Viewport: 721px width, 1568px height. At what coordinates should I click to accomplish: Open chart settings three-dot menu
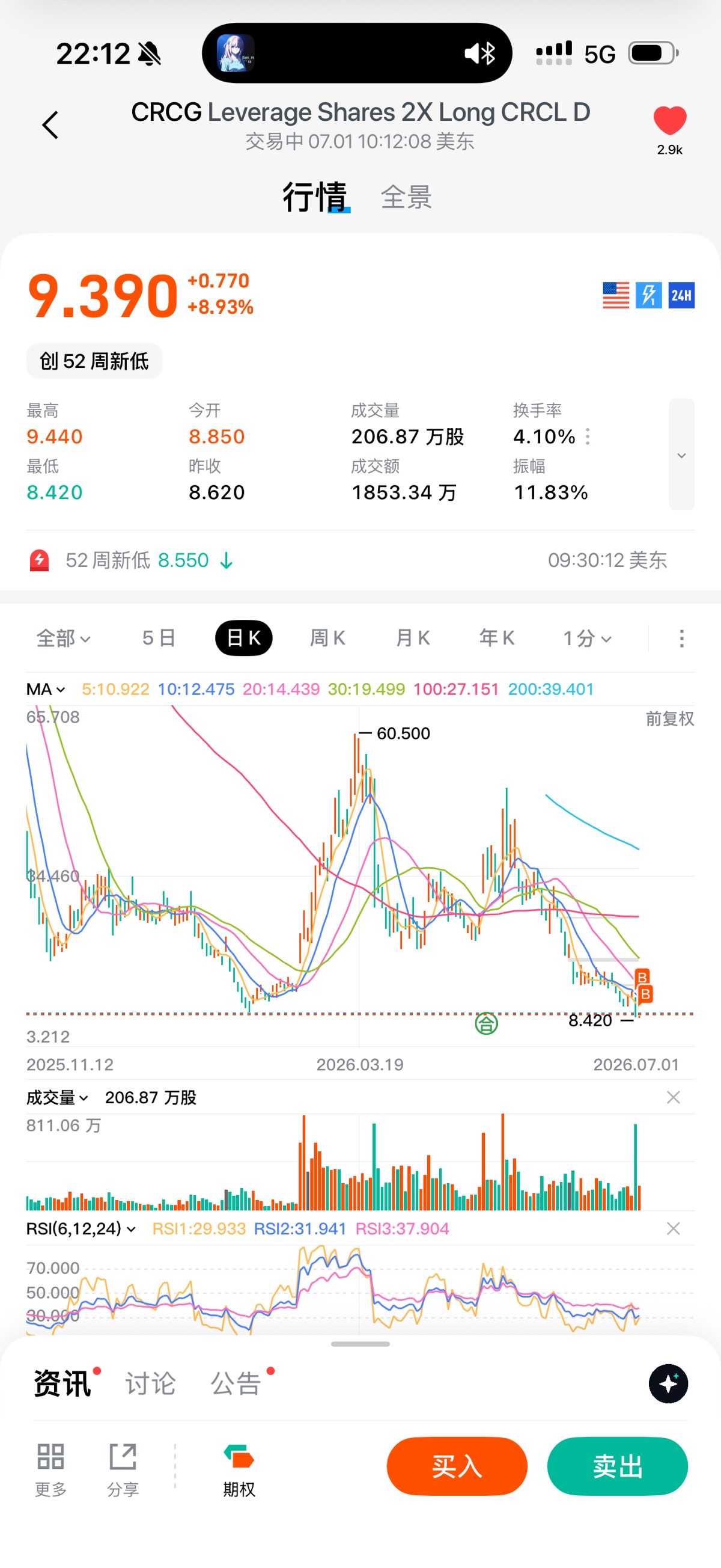(681, 638)
